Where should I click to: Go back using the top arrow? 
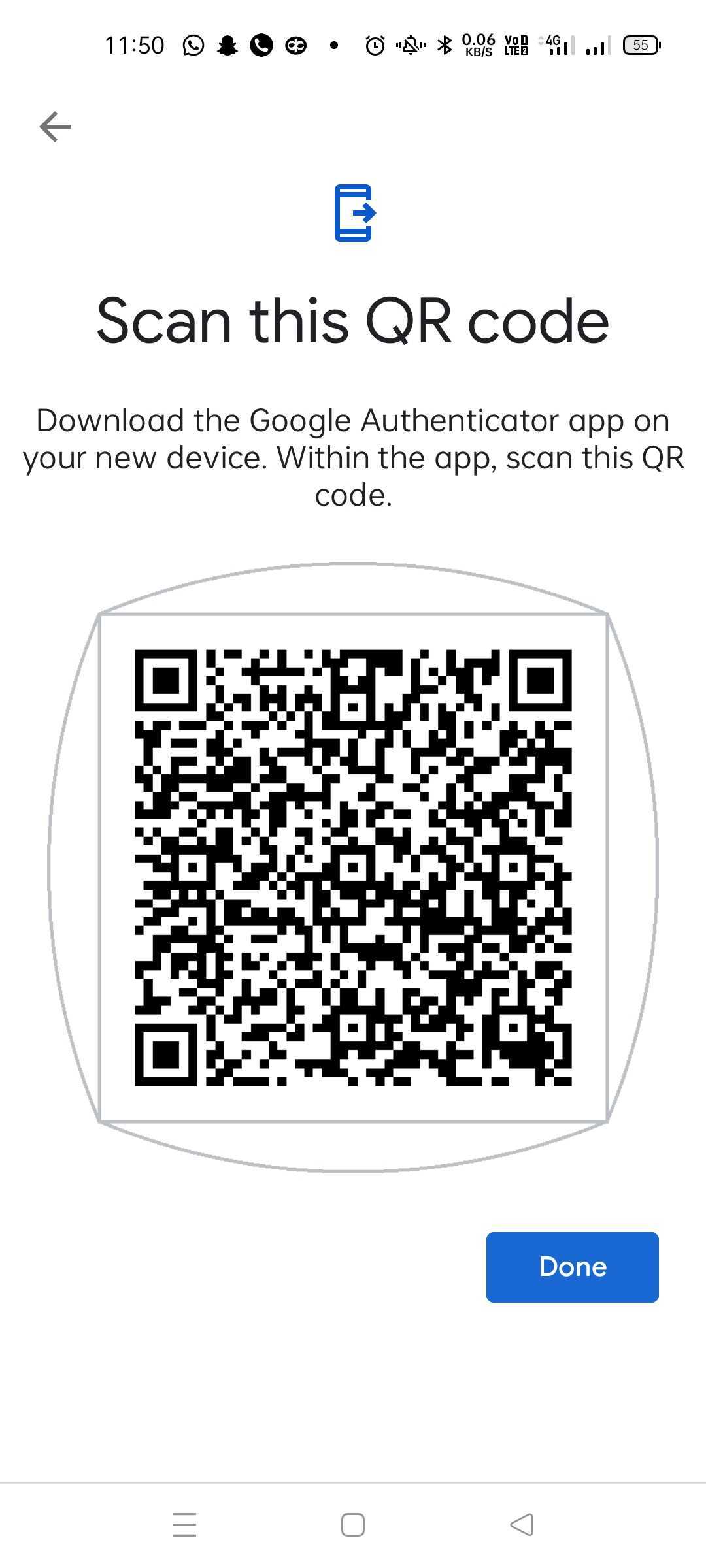tap(55, 126)
